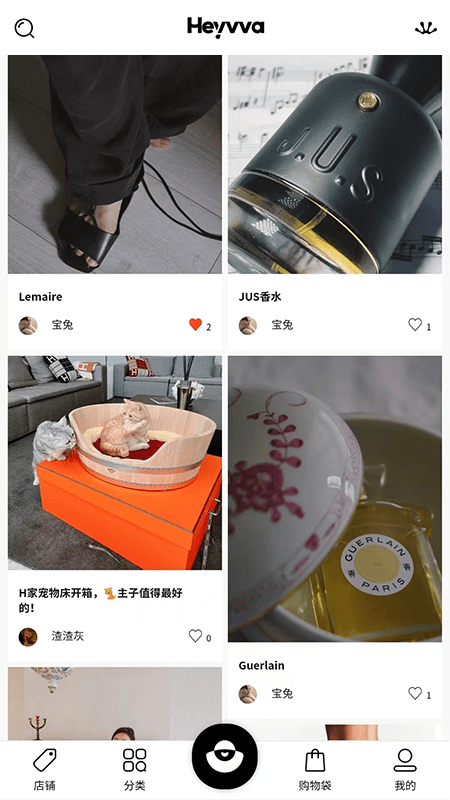Open the H家宠物床开箱 cat bed post
Viewport: 450px width, 800px height.
click(x=115, y=463)
